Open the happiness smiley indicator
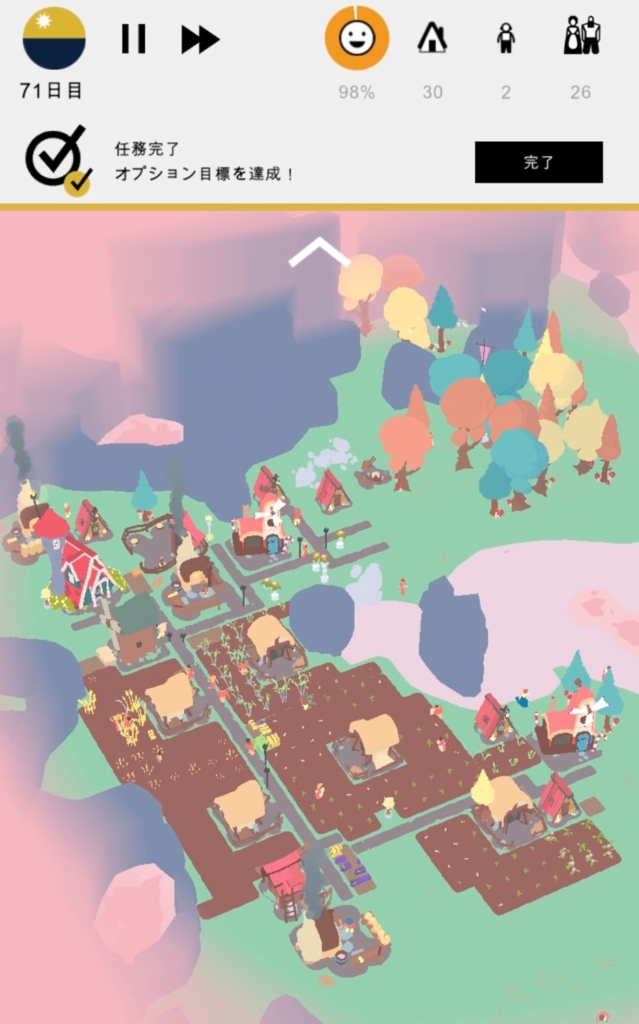Screen dimensions: 639x1024 click(x=356, y=38)
